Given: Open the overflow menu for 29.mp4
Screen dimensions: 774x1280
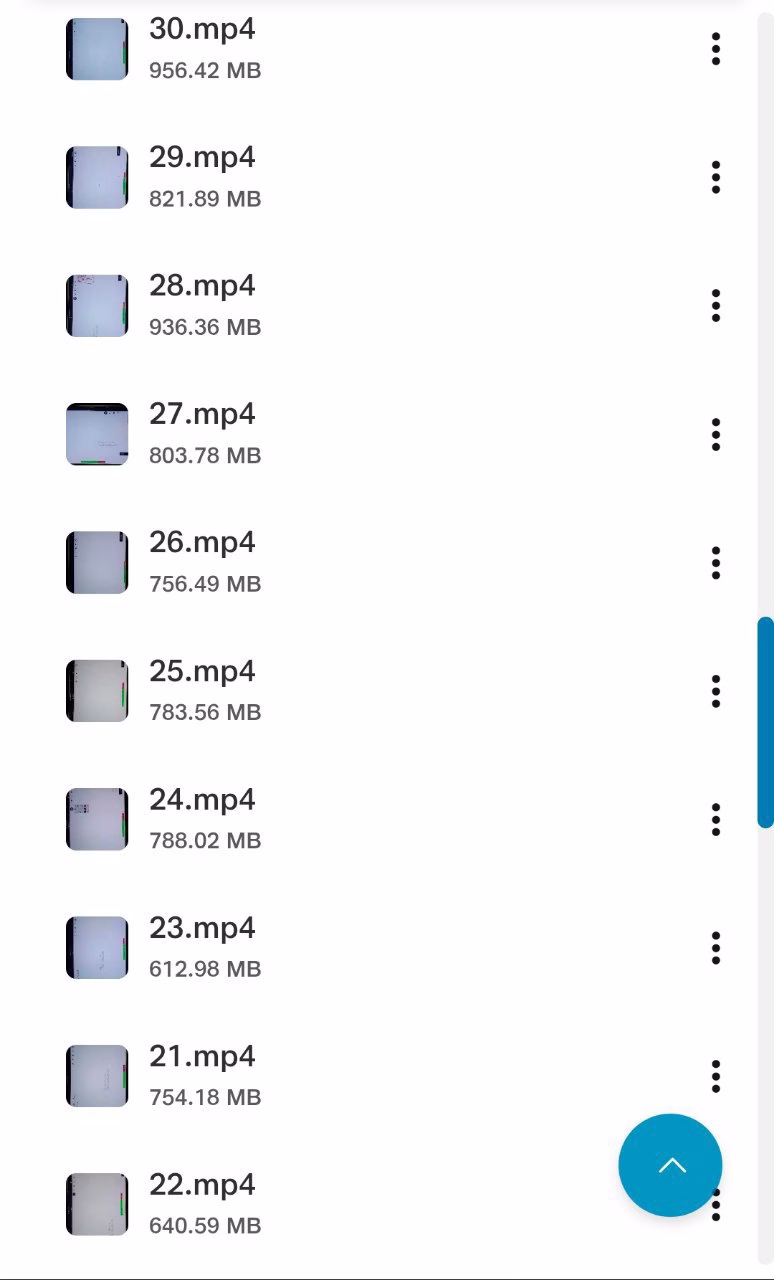Looking at the screenshot, I should click(x=716, y=177).
